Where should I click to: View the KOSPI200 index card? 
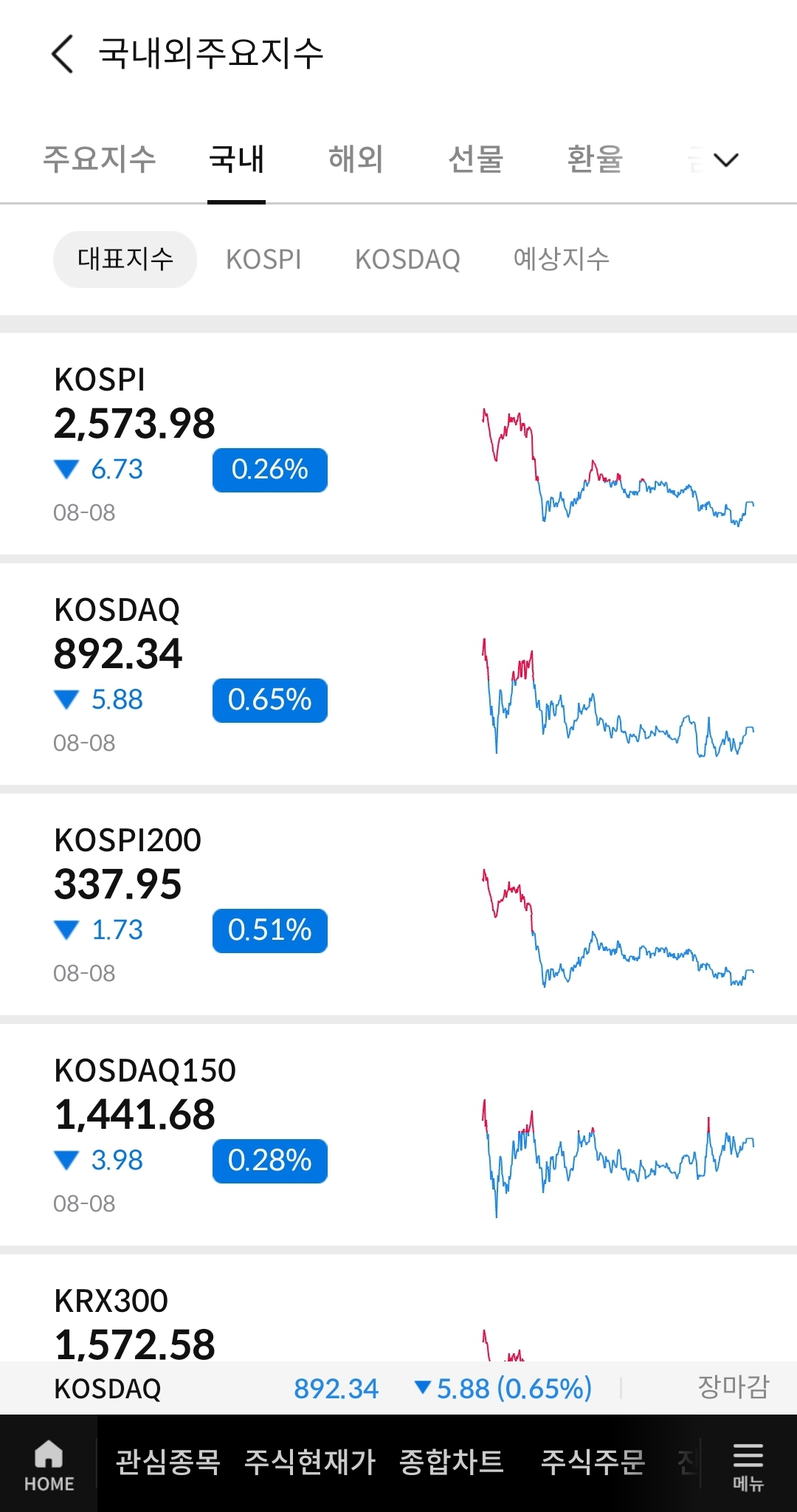click(398, 904)
